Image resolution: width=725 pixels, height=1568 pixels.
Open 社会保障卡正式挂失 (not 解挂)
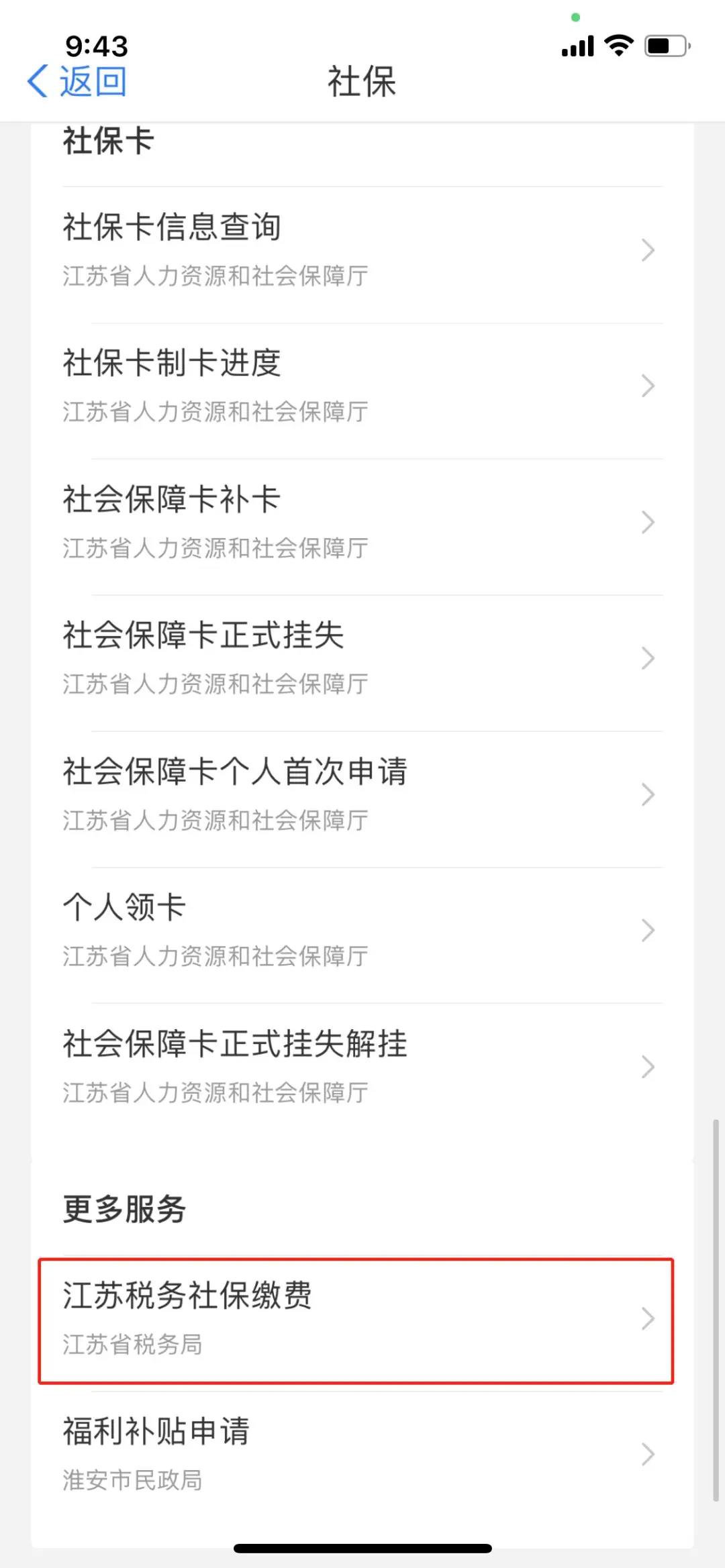coord(361,658)
